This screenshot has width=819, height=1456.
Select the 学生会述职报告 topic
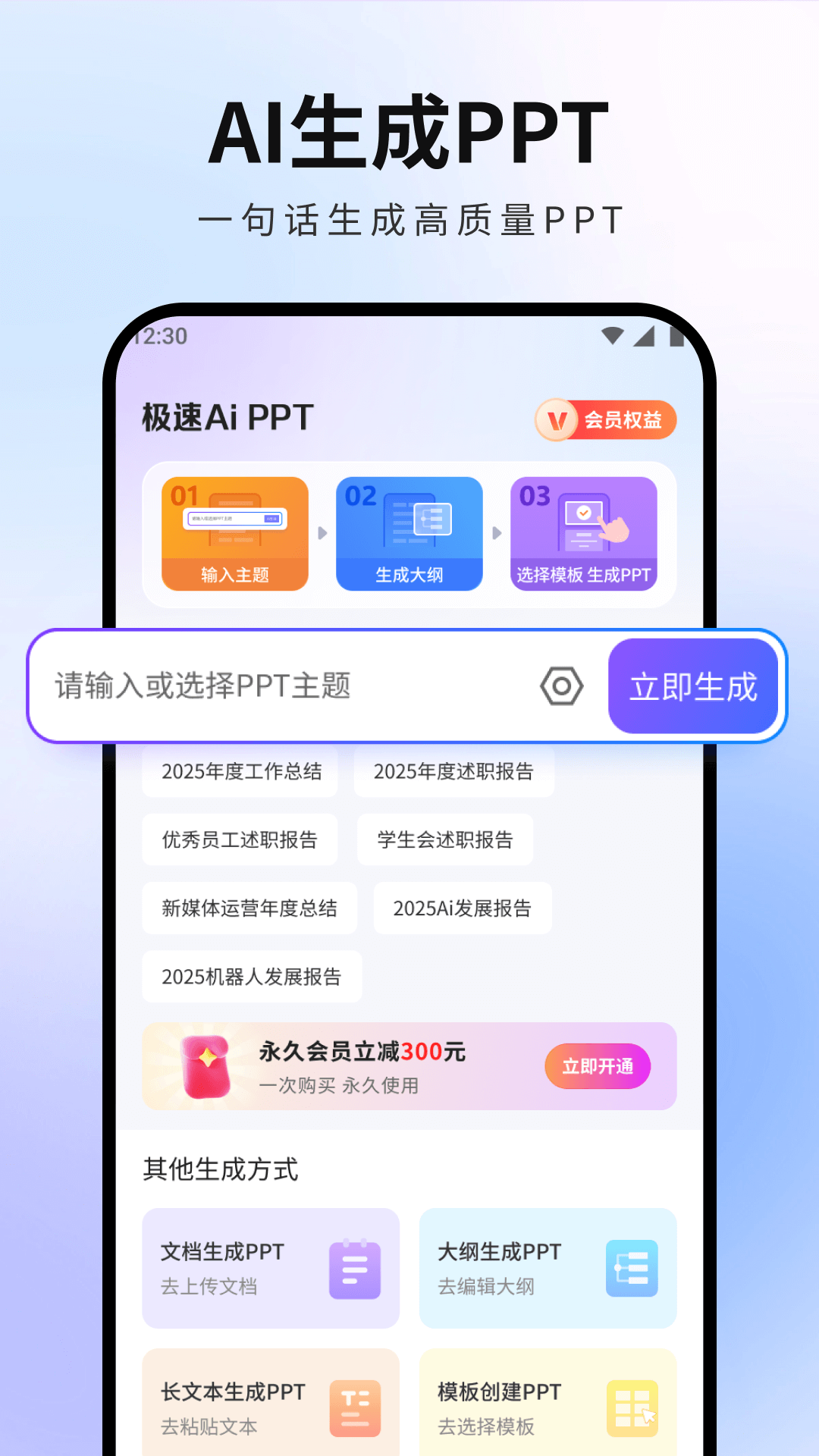445,839
